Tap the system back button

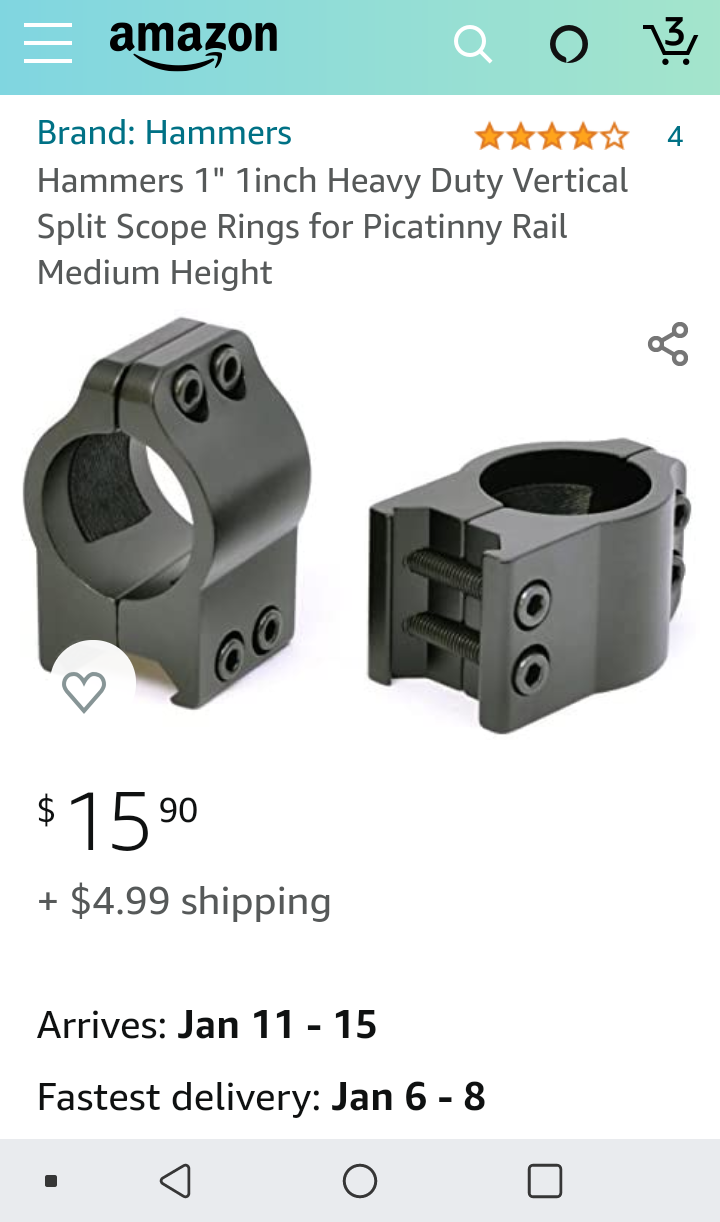176,1181
